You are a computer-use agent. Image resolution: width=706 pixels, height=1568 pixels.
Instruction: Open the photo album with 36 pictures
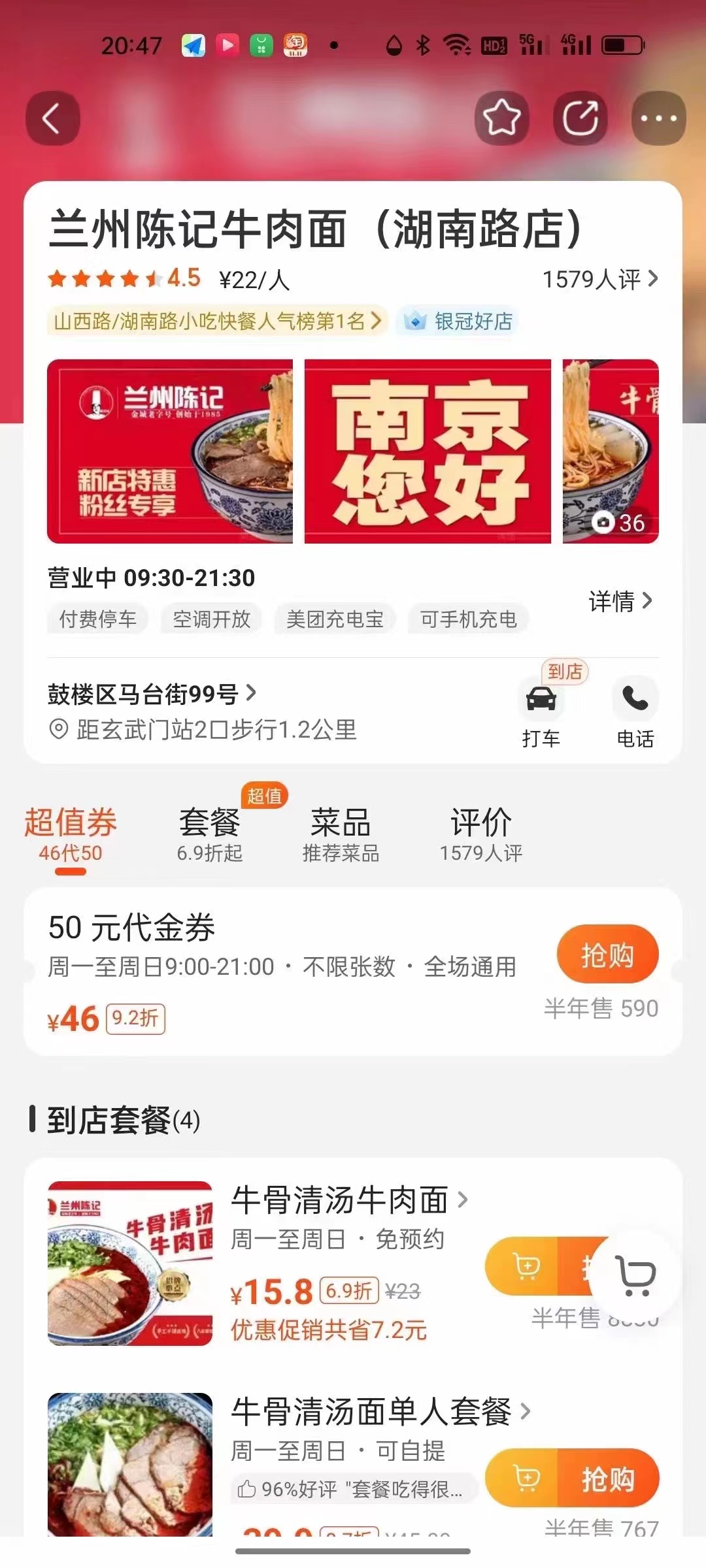[x=611, y=452]
